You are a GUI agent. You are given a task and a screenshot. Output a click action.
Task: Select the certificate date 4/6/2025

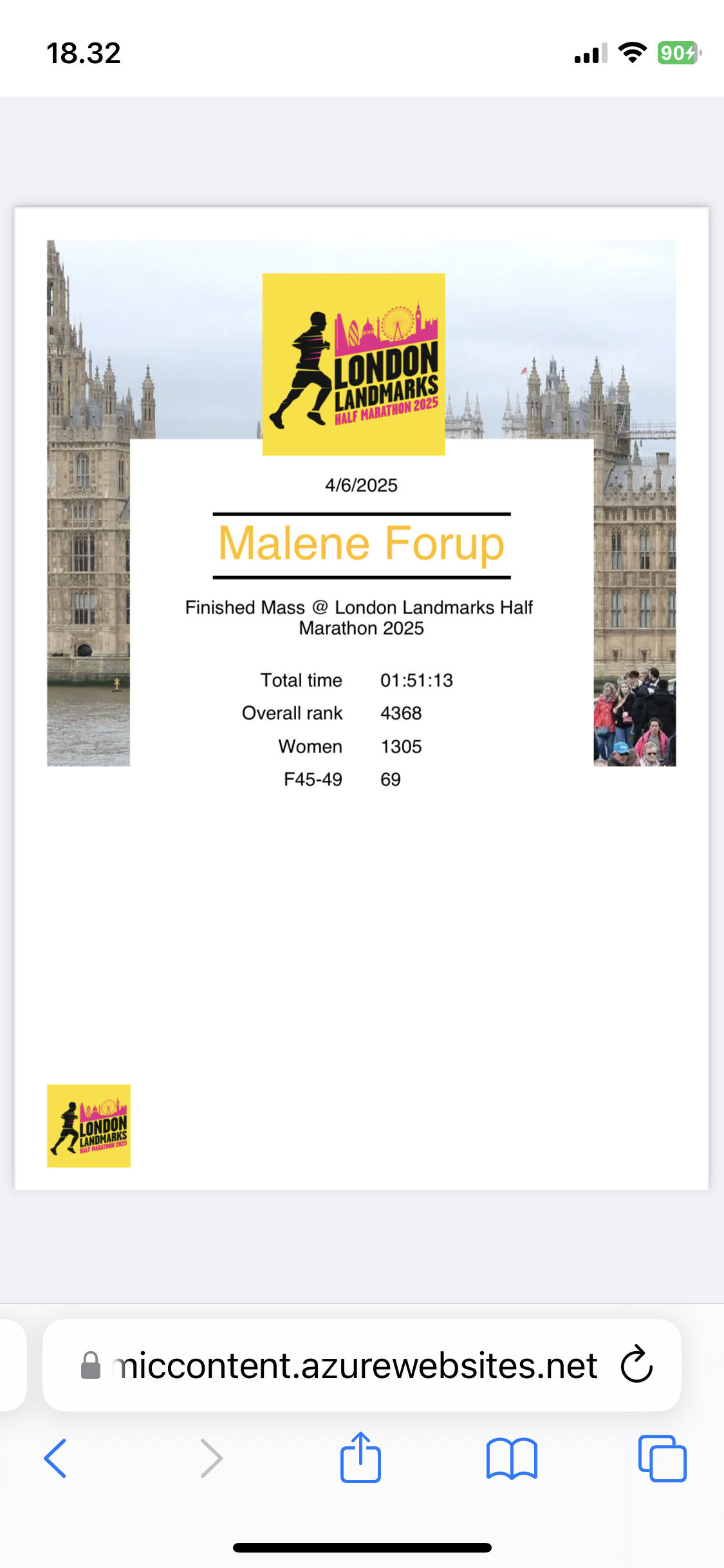click(x=360, y=485)
